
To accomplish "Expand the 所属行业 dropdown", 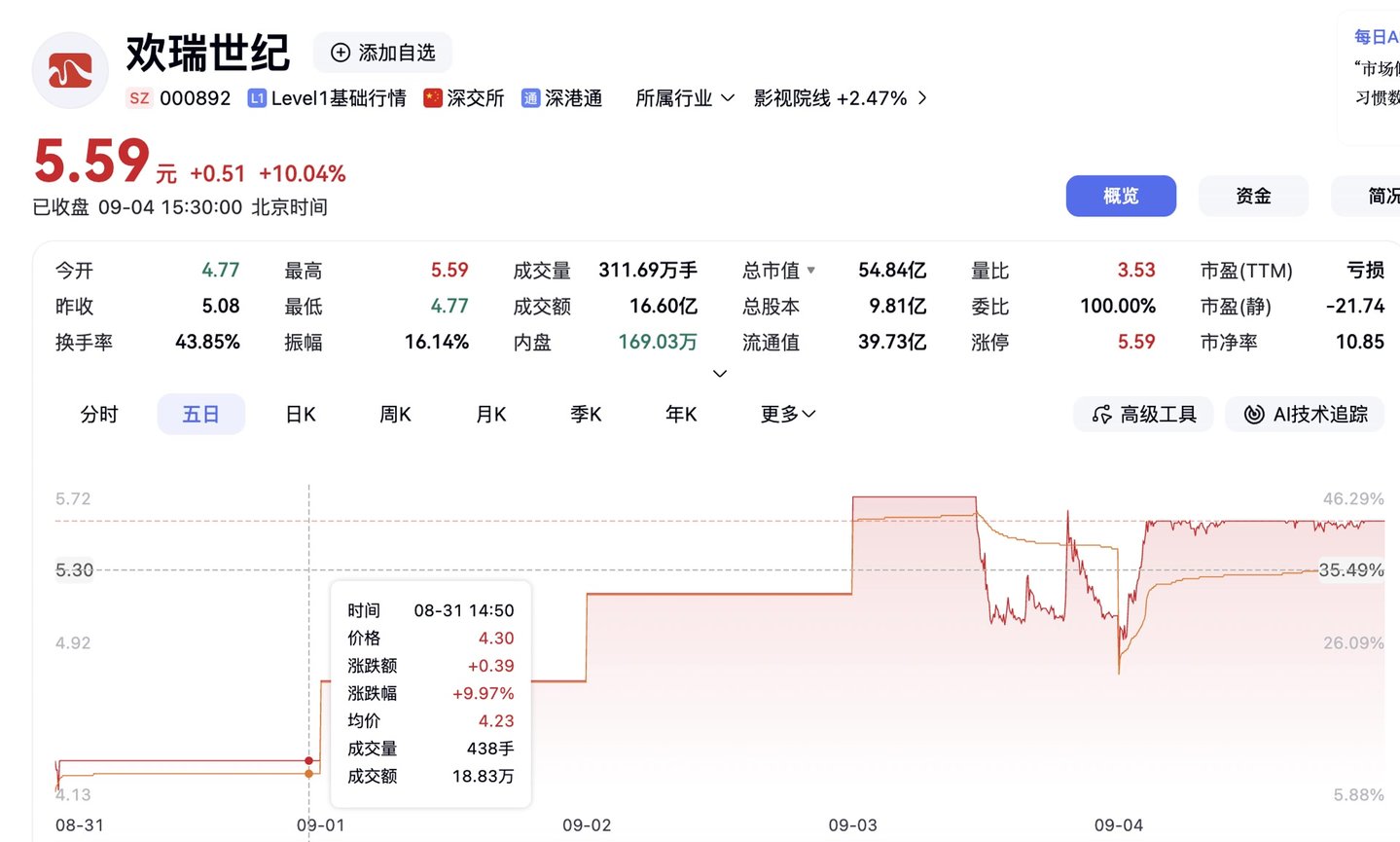I will [x=685, y=98].
